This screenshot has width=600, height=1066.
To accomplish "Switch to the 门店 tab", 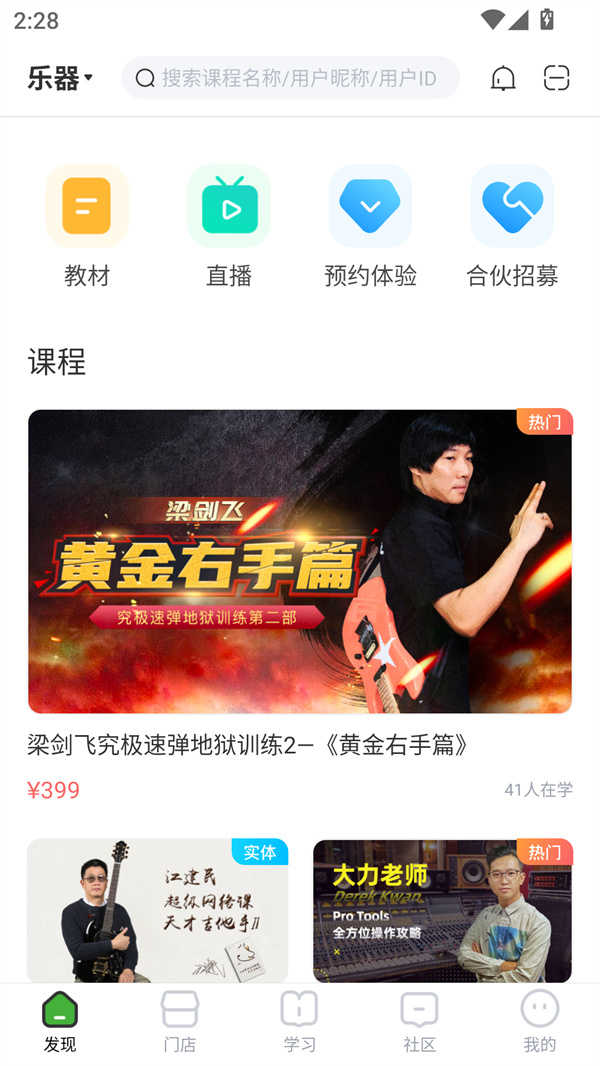I will pos(180,1022).
